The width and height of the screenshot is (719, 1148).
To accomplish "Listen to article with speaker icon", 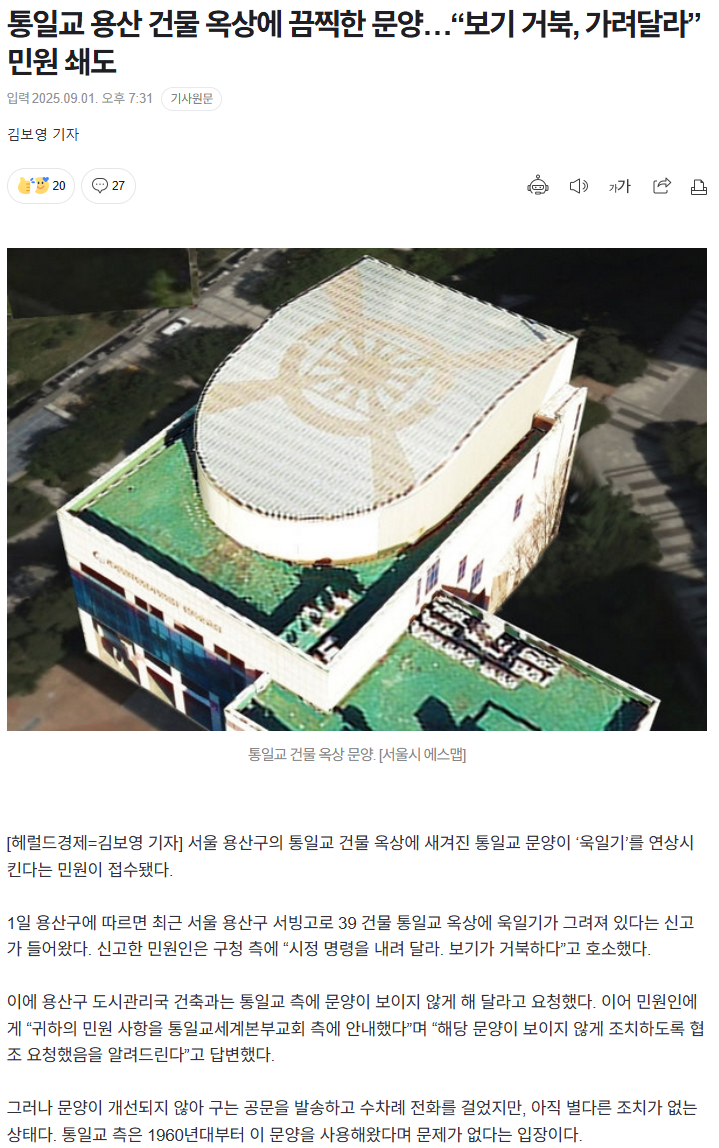I will pyautogui.click(x=578, y=185).
